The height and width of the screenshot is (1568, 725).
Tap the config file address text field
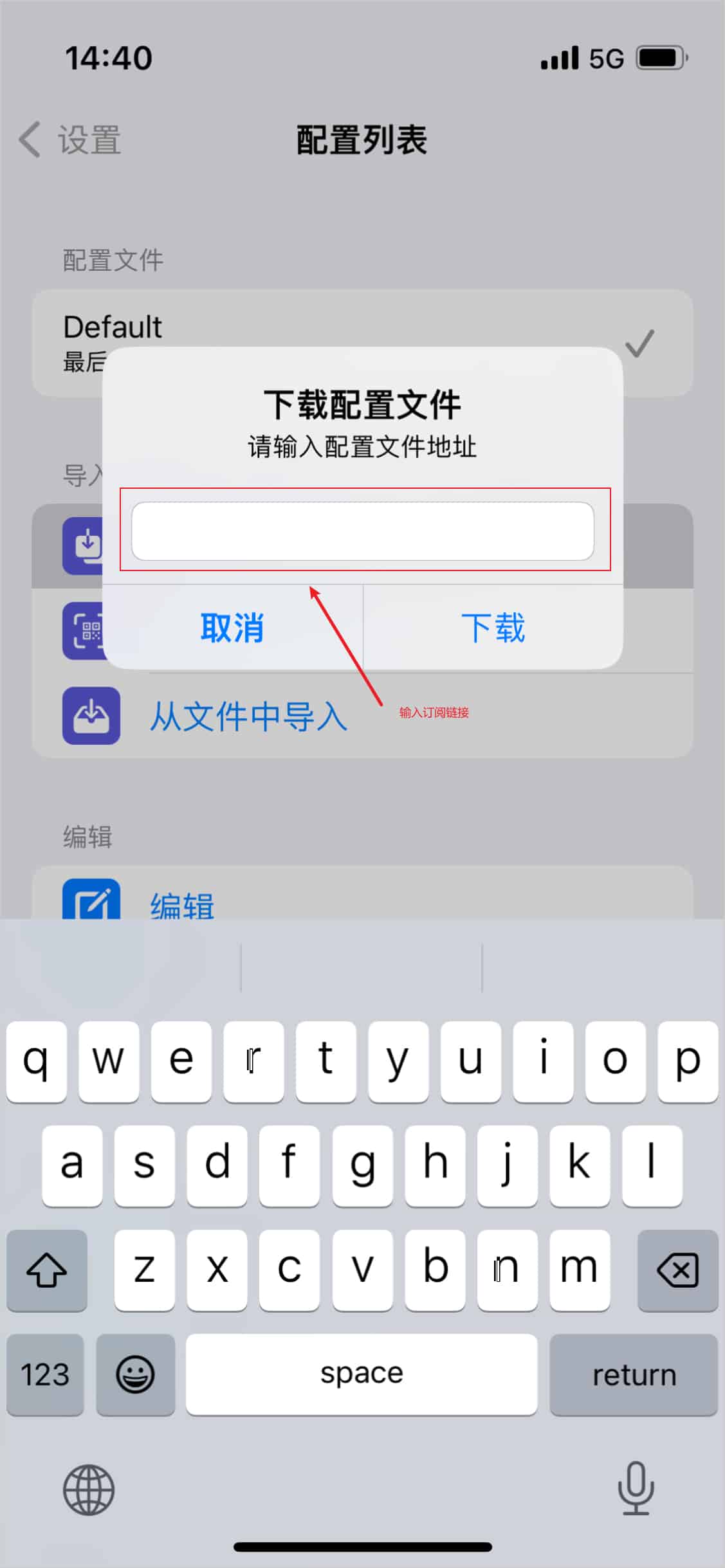[x=362, y=531]
